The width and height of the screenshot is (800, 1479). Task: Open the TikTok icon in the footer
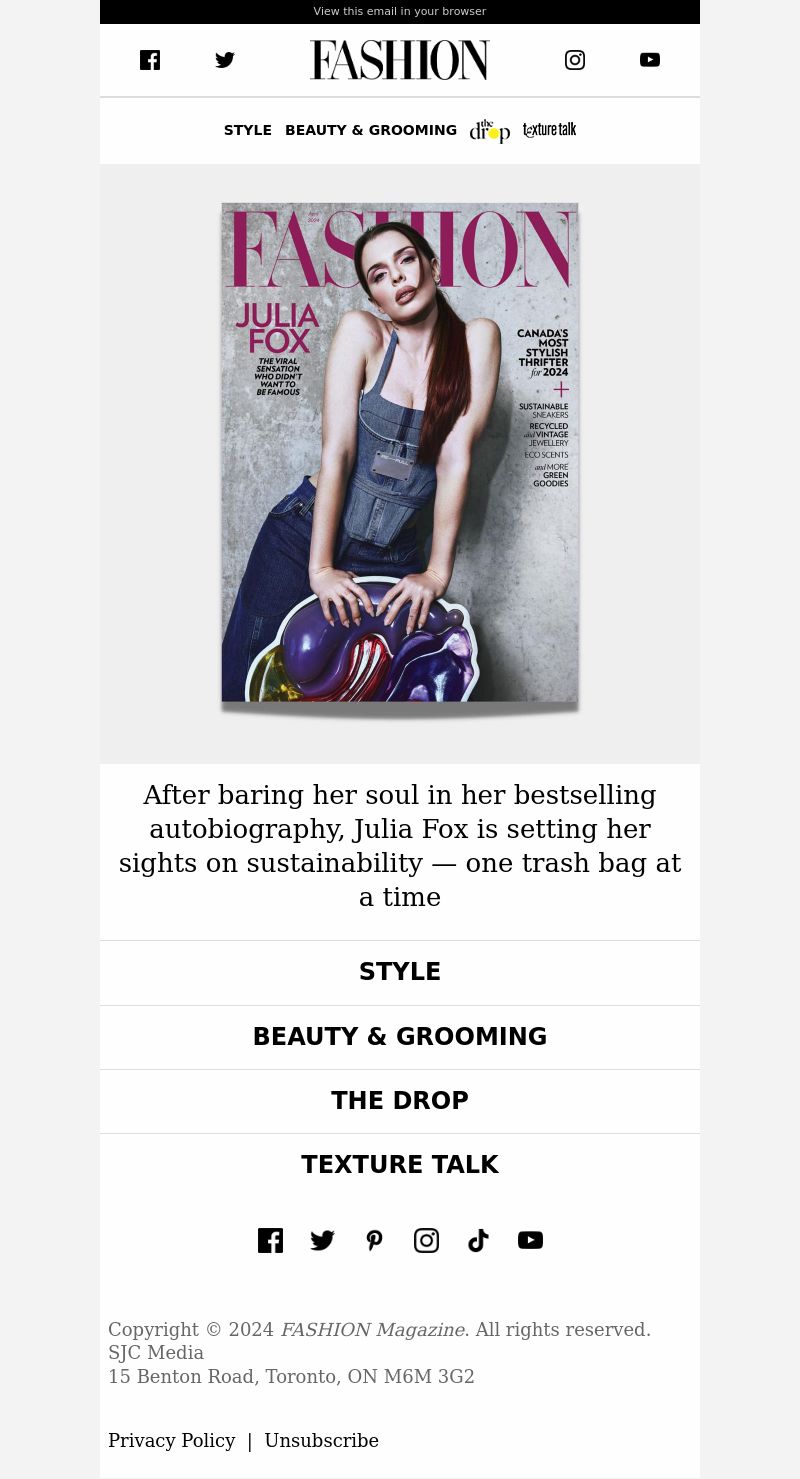(x=478, y=1241)
